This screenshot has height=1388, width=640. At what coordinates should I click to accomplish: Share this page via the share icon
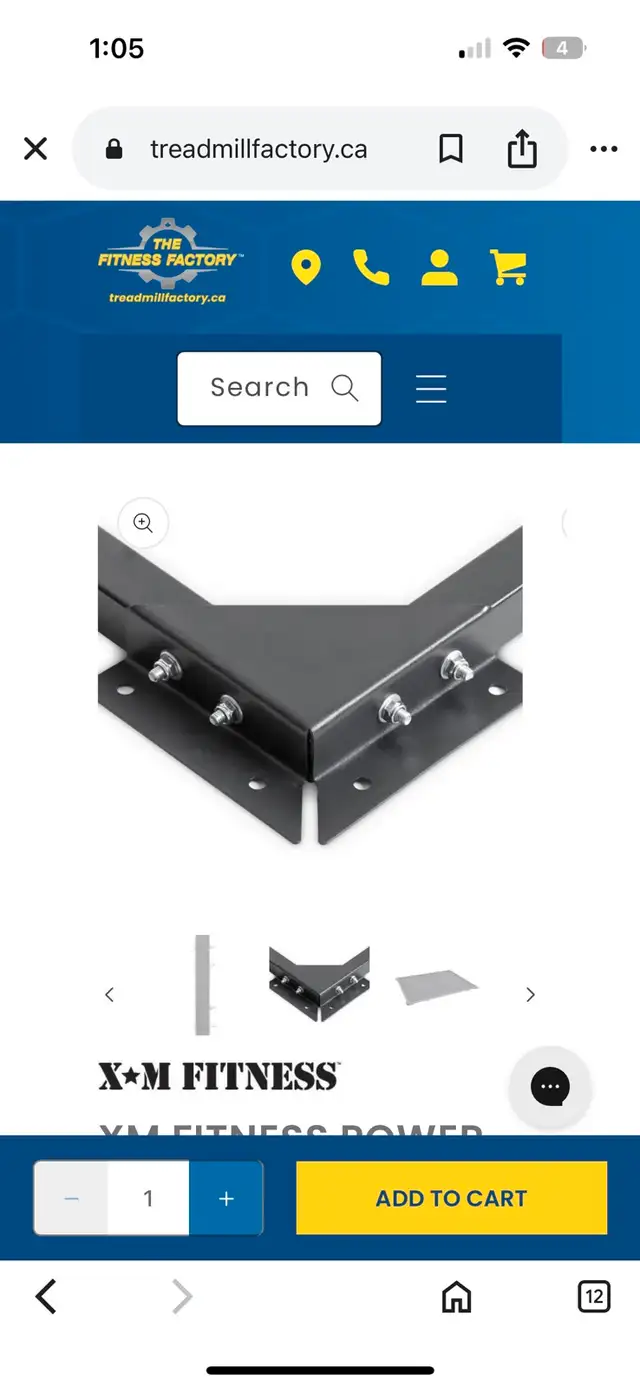tap(522, 149)
